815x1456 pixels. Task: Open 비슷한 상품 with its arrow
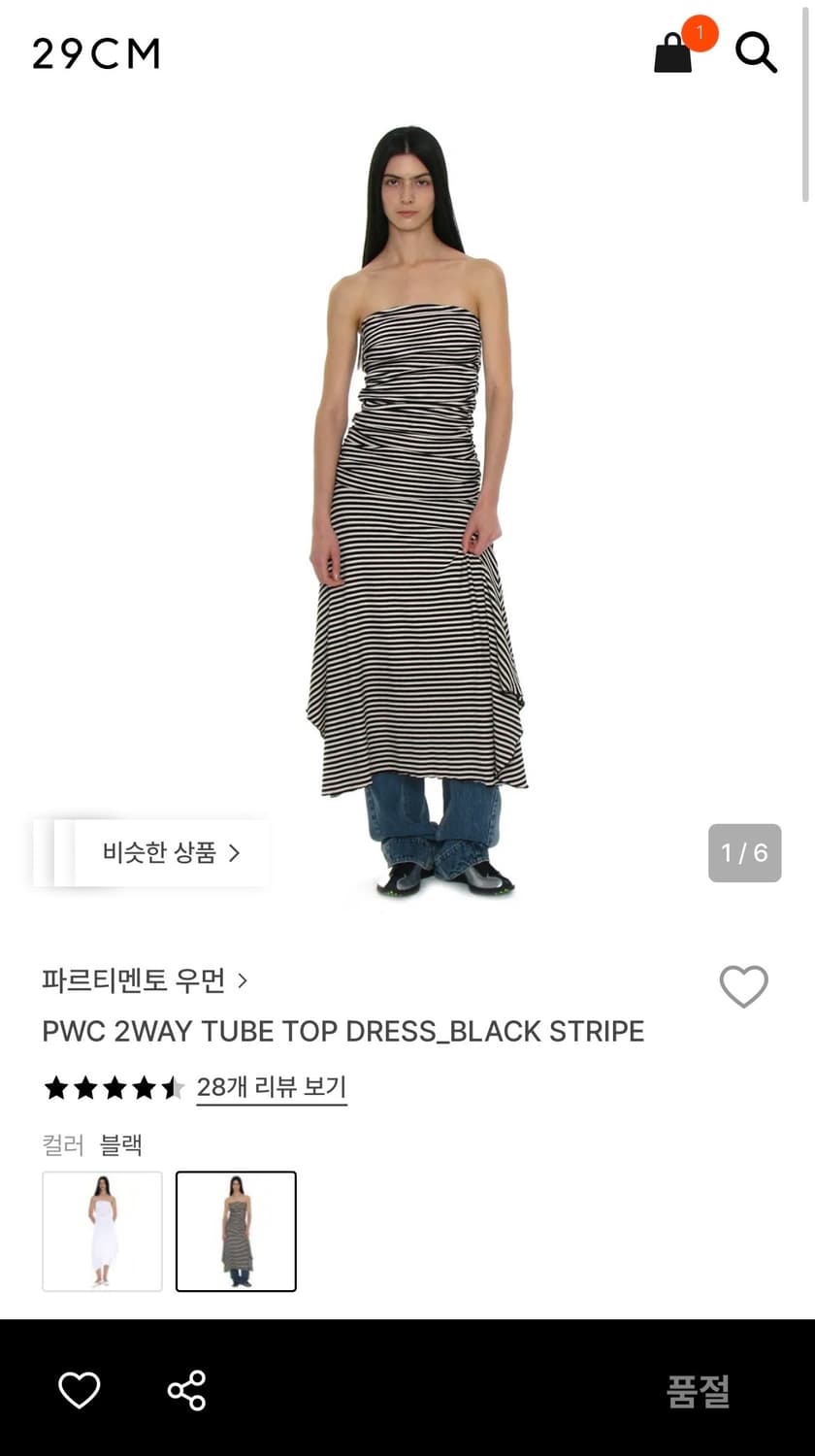(171, 852)
